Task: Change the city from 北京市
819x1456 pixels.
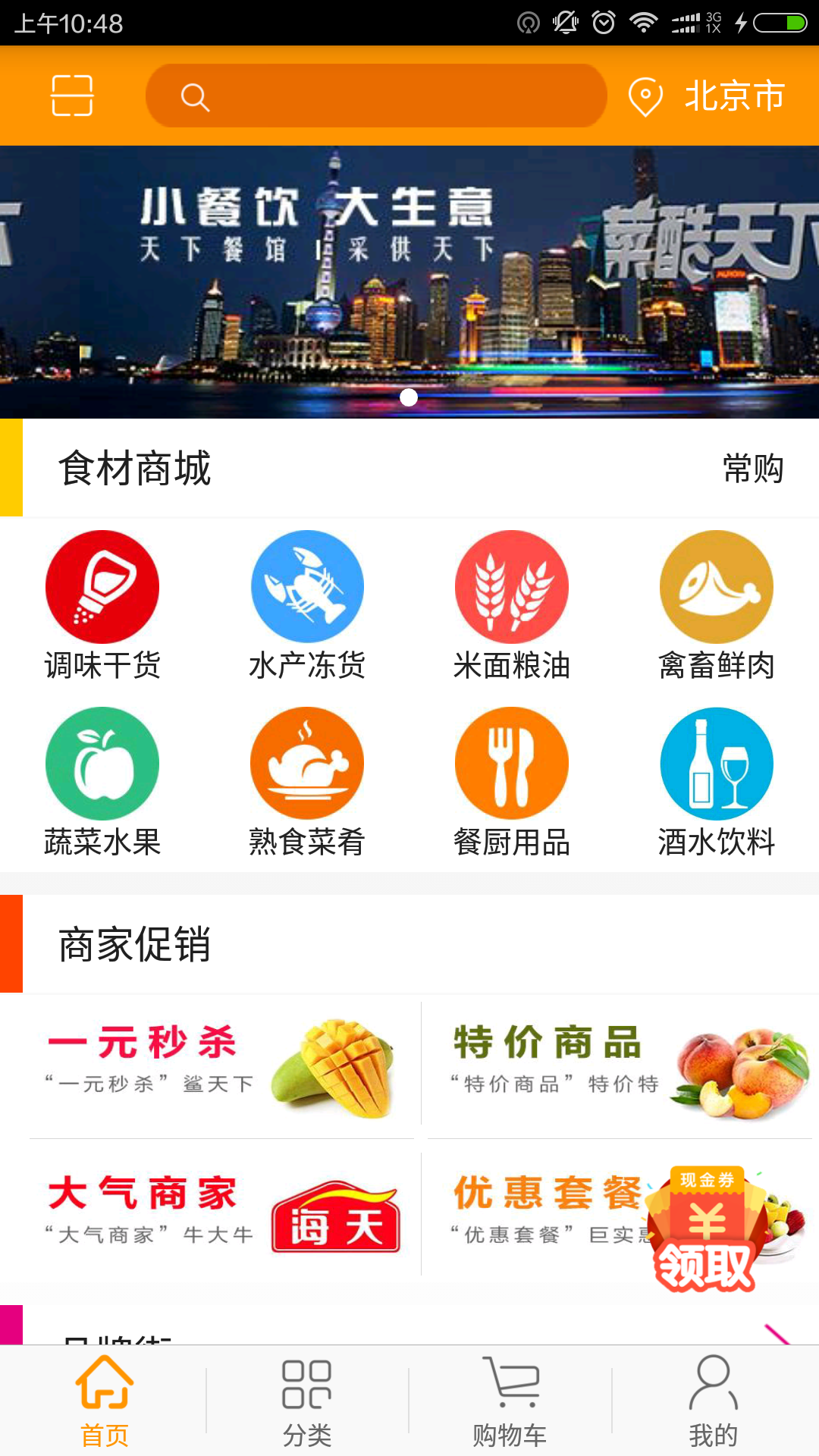Action: pos(707,96)
